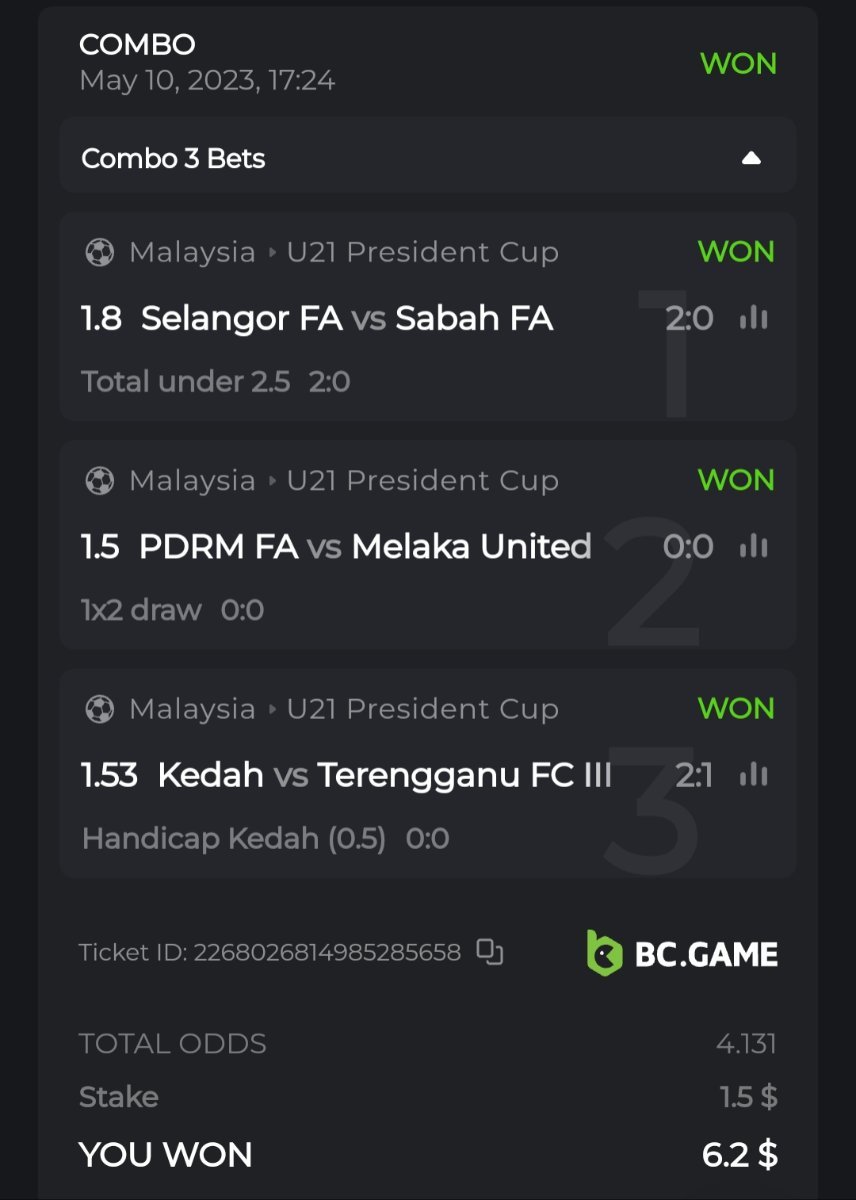
Task: Open stats for PDRM FA vs Melaka United
Action: [x=753, y=546]
